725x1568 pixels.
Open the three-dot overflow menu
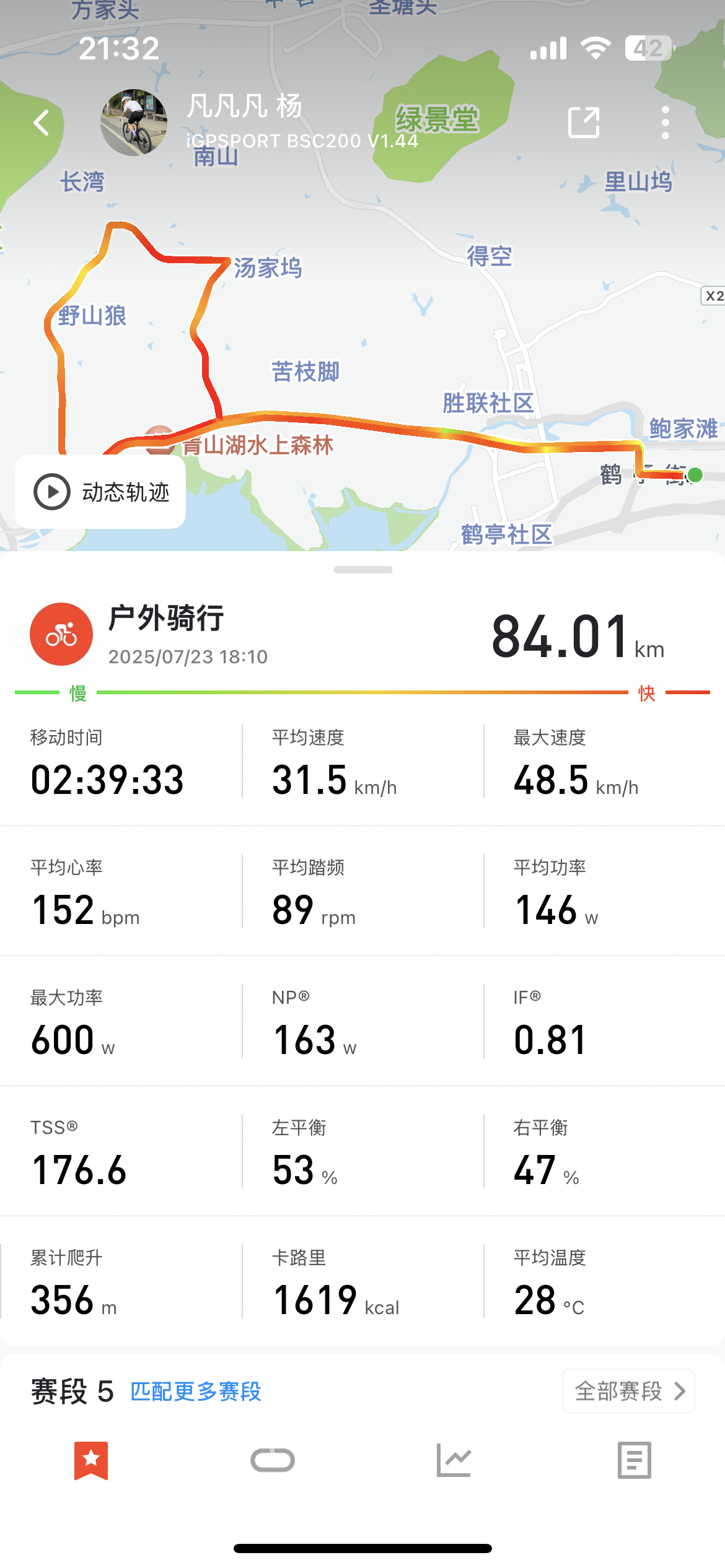665,123
